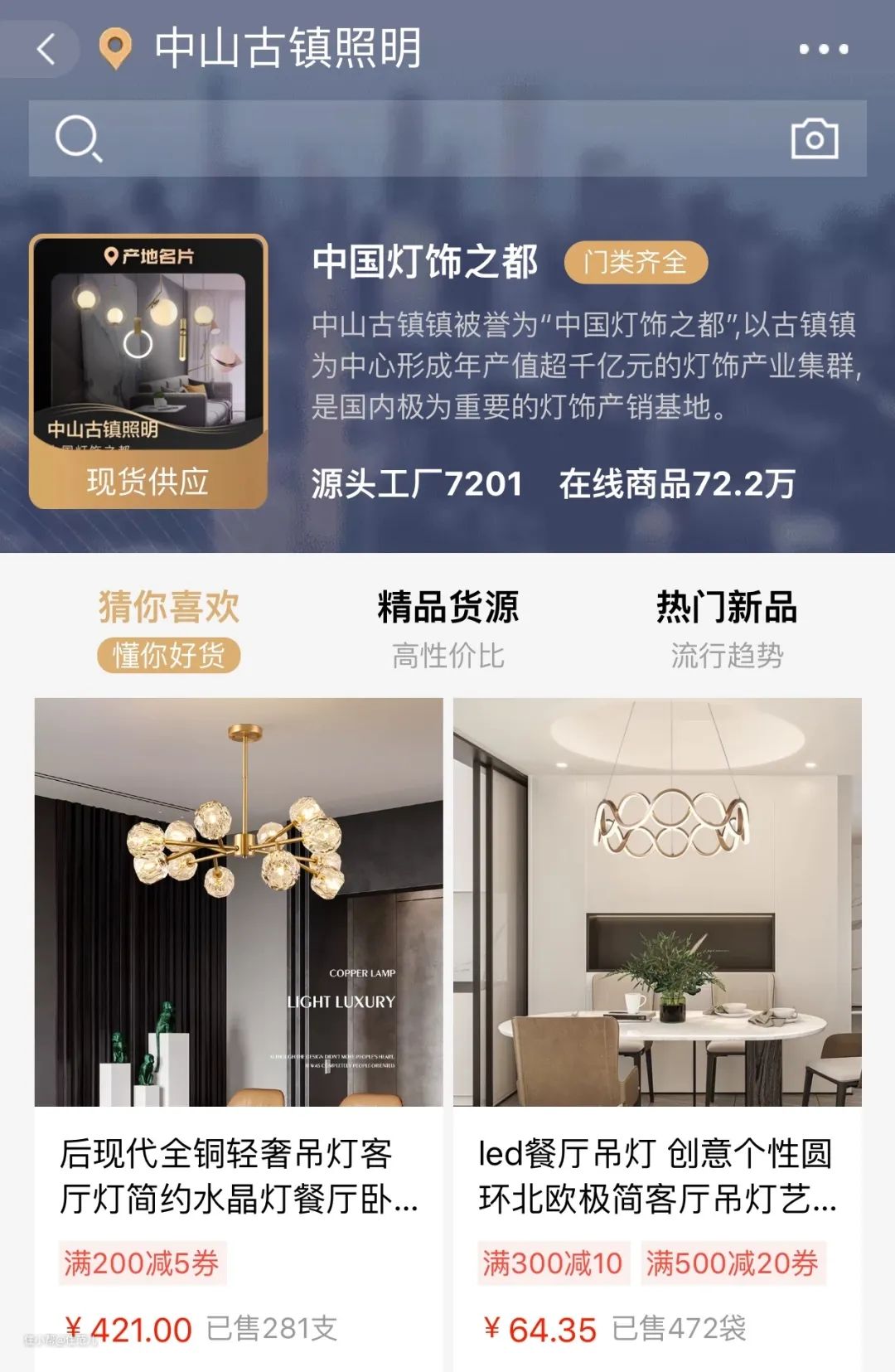This screenshot has height=1372, width=895.
Task: Tap the search input field
Action: [431, 138]
